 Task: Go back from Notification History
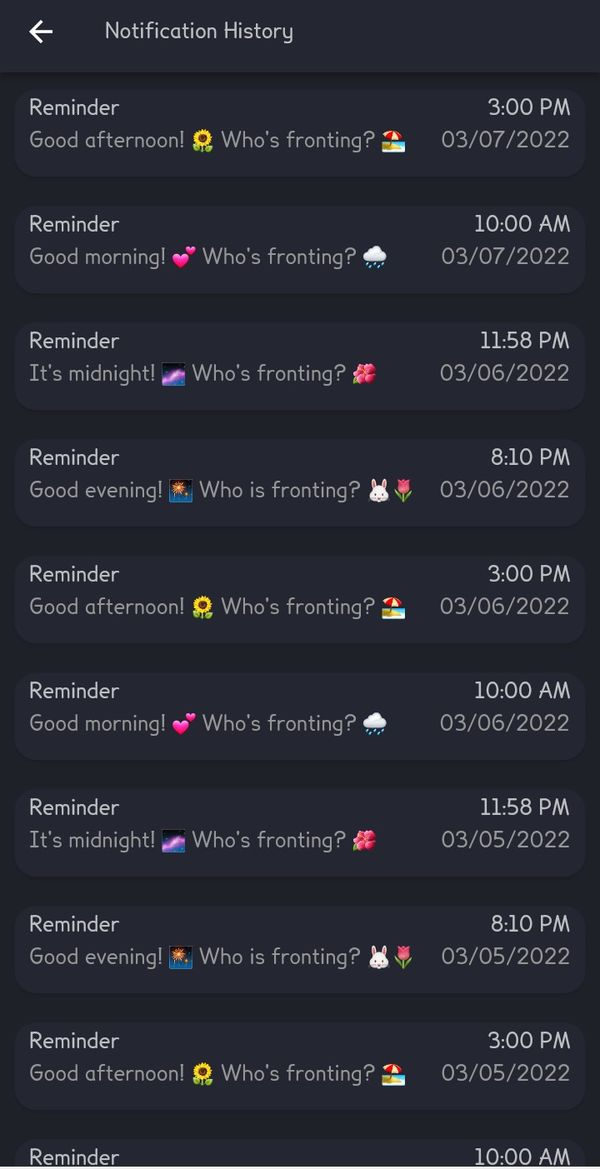click(40, 31)
